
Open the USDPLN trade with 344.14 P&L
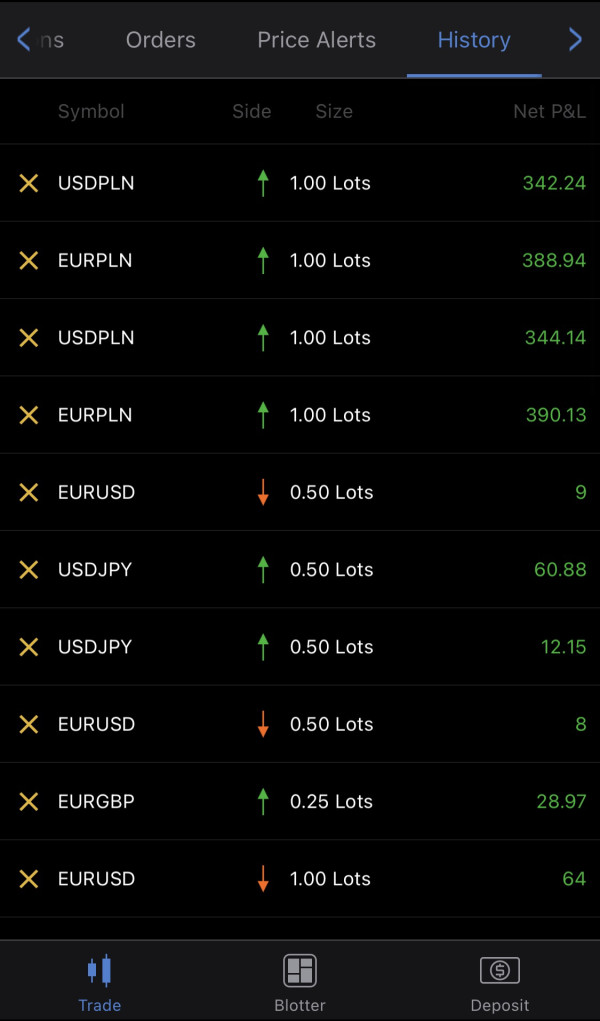(300, 338)
